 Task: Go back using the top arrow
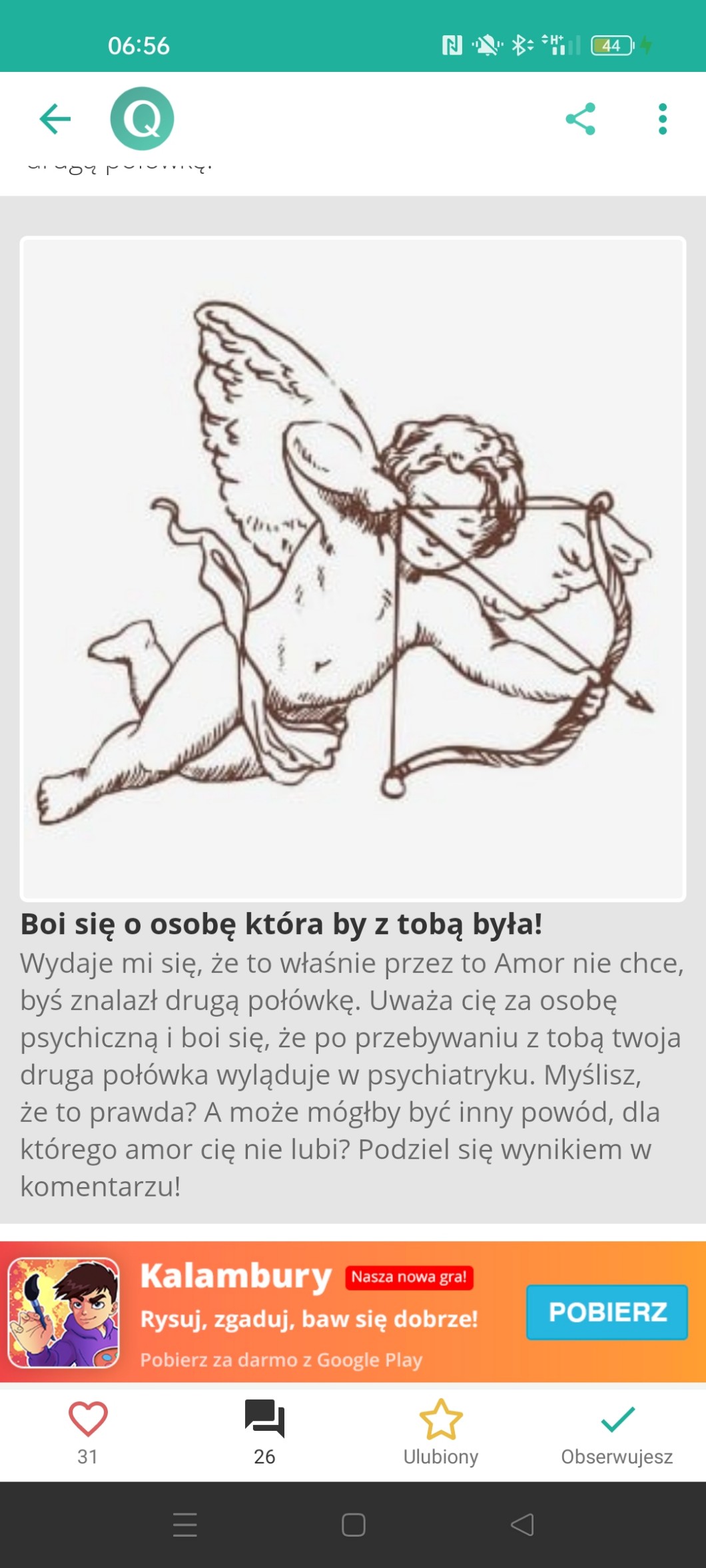coord(55,119)
